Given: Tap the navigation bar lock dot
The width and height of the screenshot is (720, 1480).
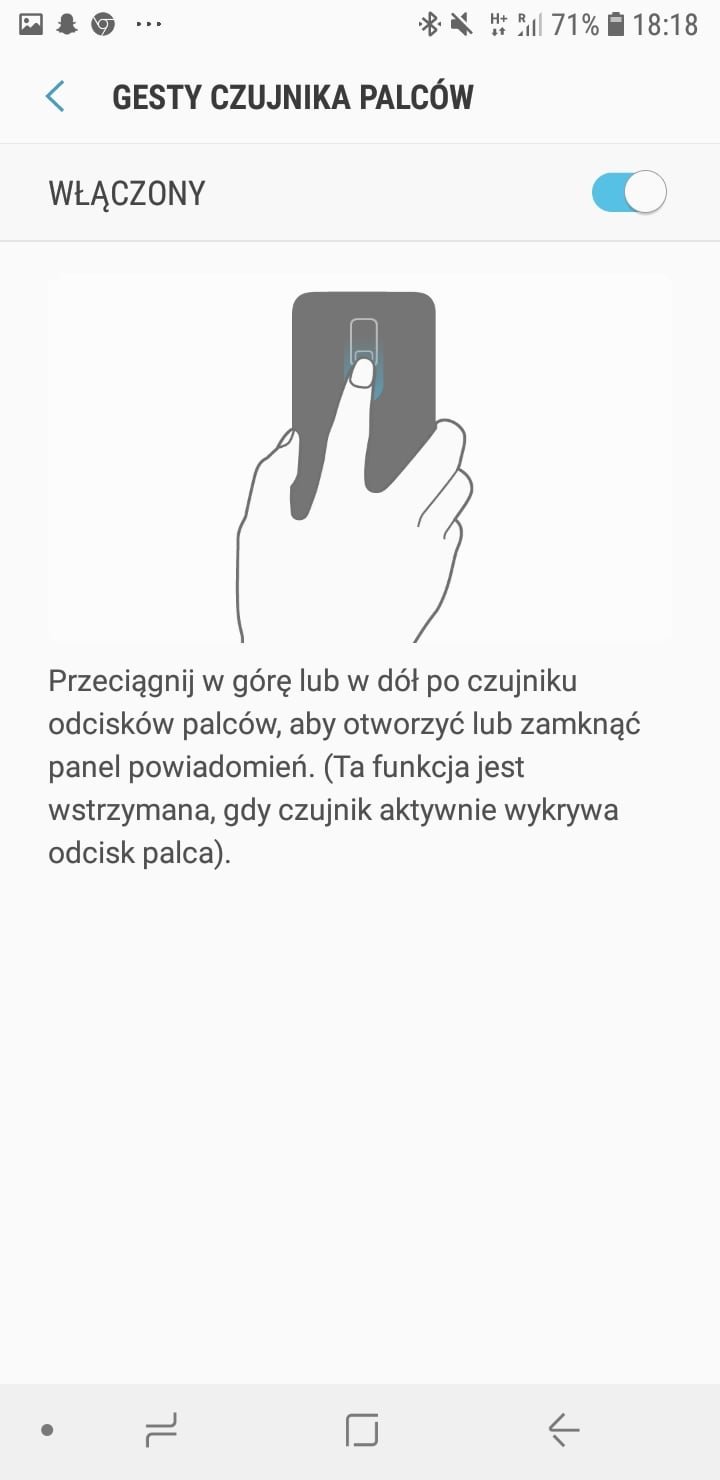Looking at the screenshot, I should [x=47, y=1431].
